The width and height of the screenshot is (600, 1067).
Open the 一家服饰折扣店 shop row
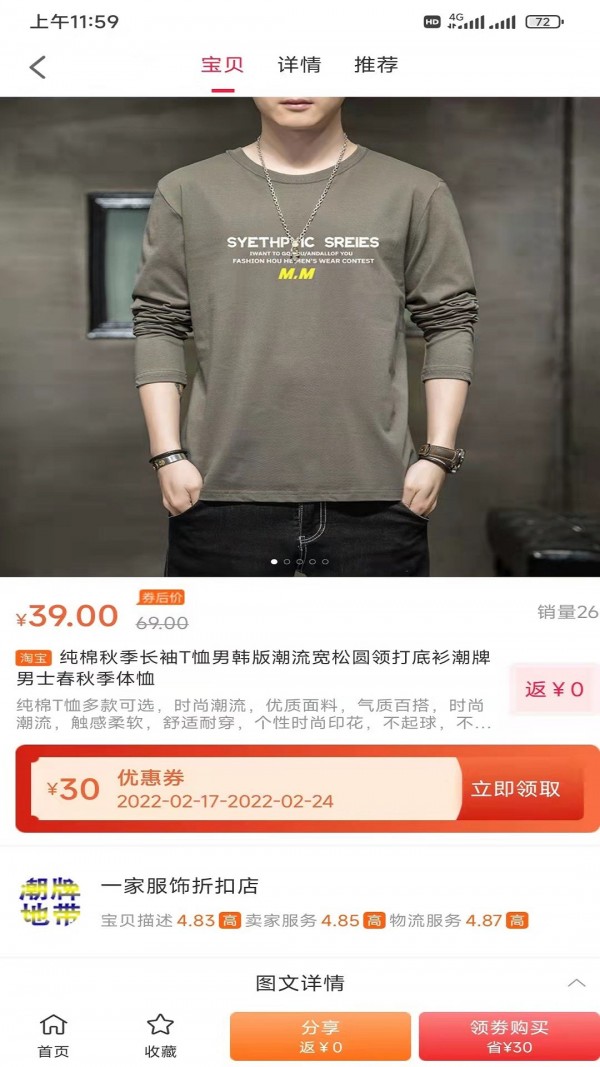point(300,901)
